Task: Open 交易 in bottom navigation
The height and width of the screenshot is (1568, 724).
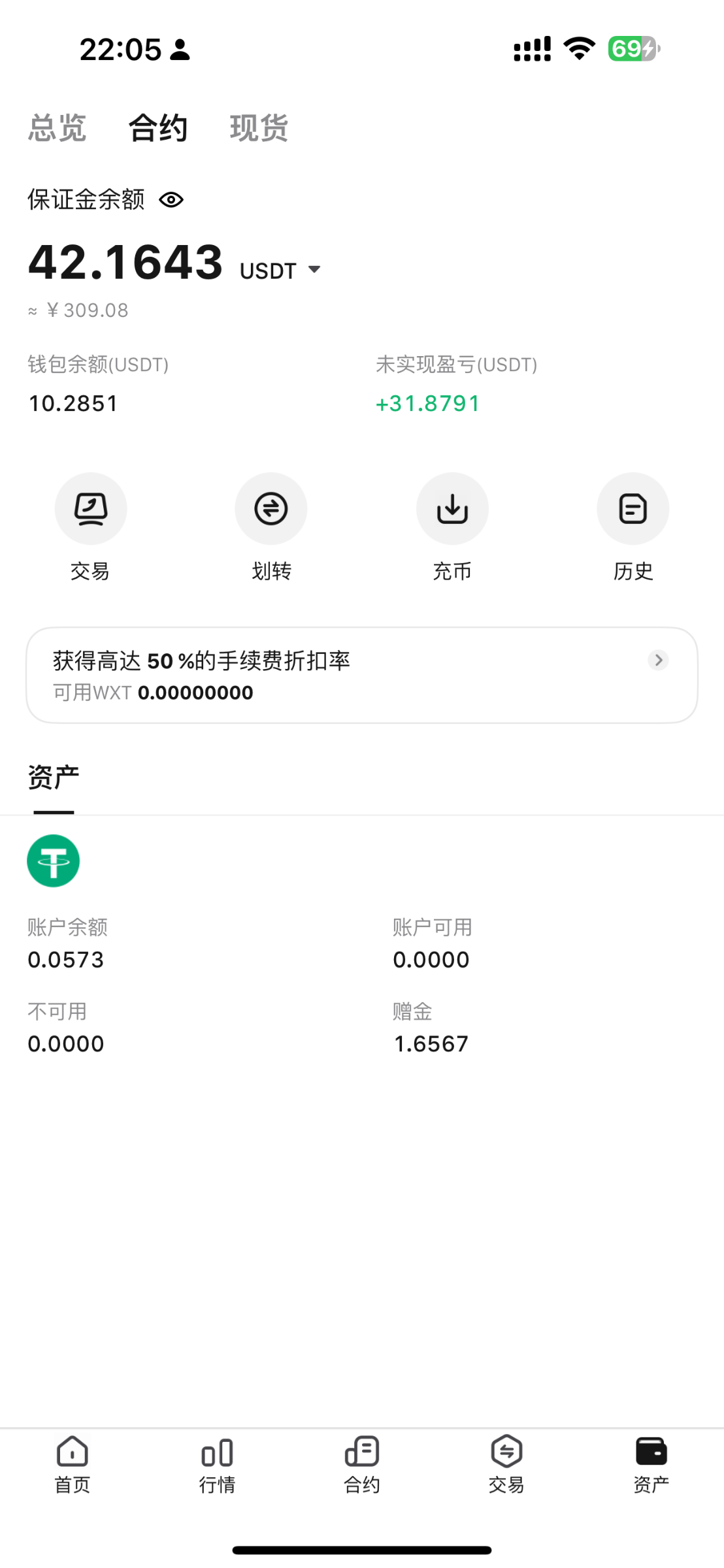Action: pos(506,1465)
